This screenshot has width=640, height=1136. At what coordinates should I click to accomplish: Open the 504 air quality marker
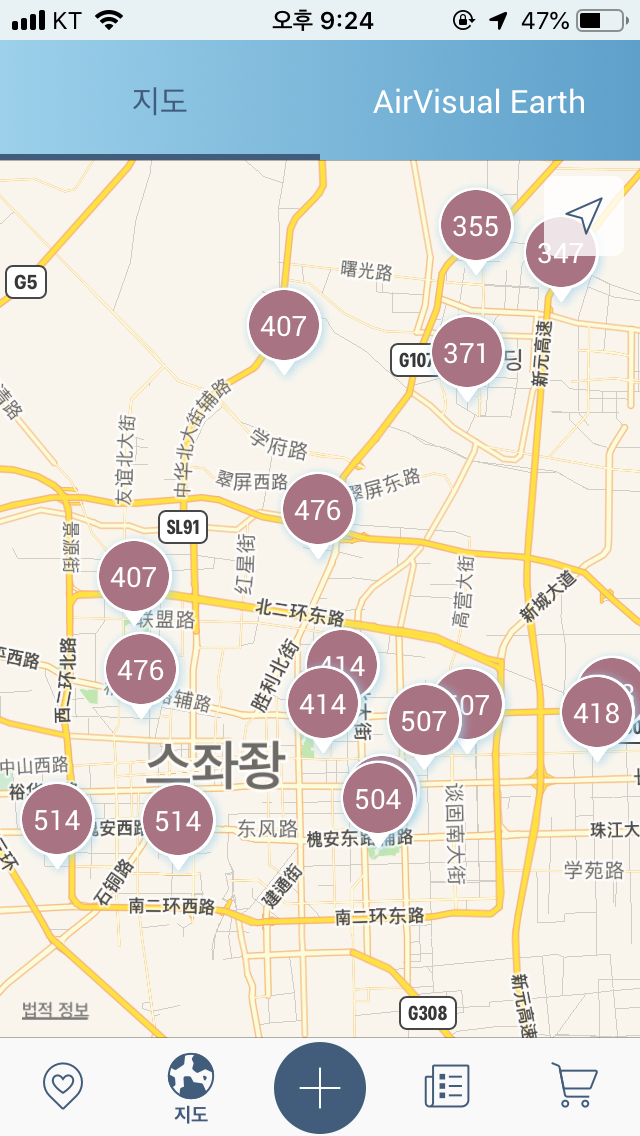point(378,800)
